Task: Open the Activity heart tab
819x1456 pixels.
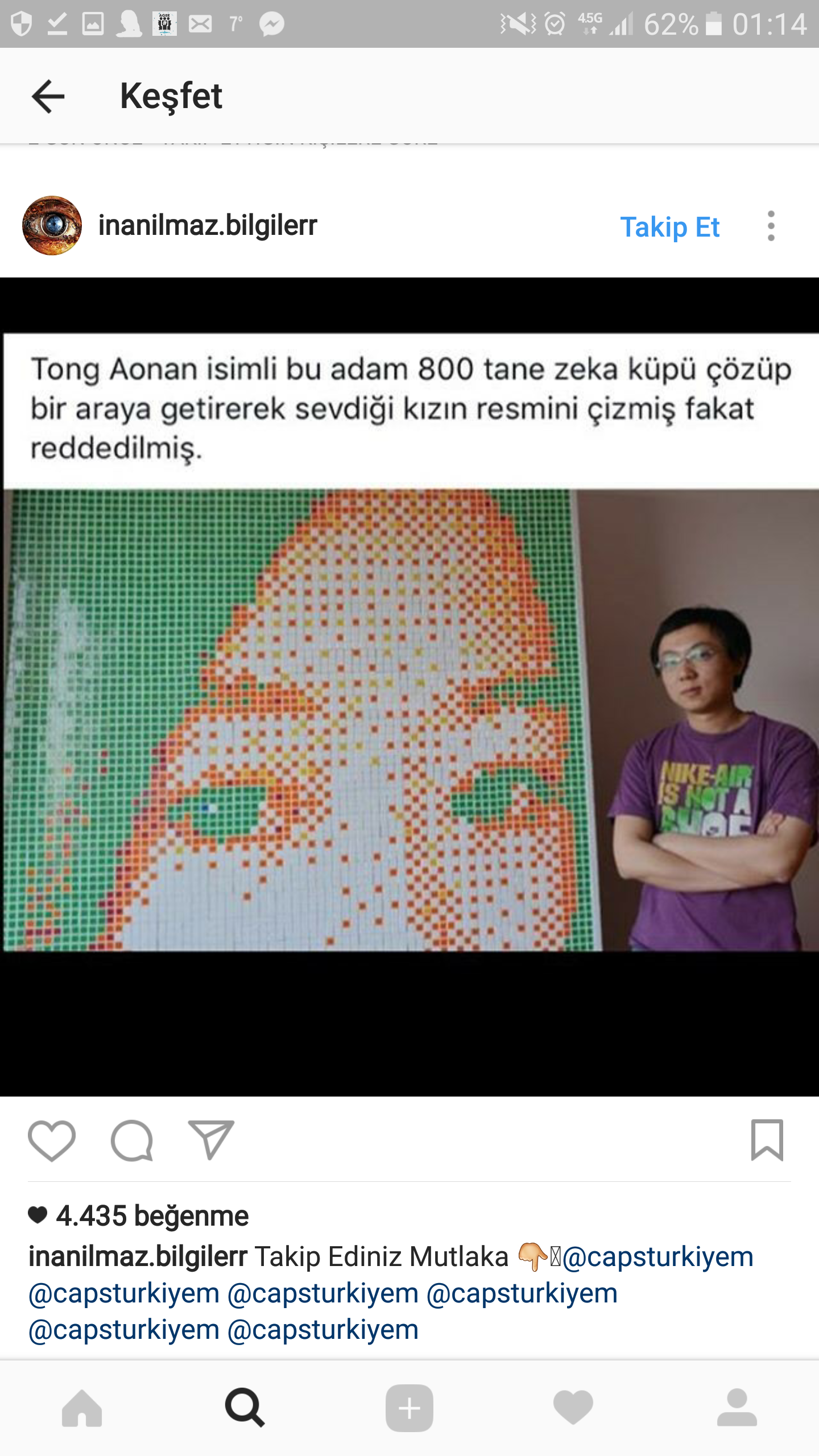Action: 573,1408
